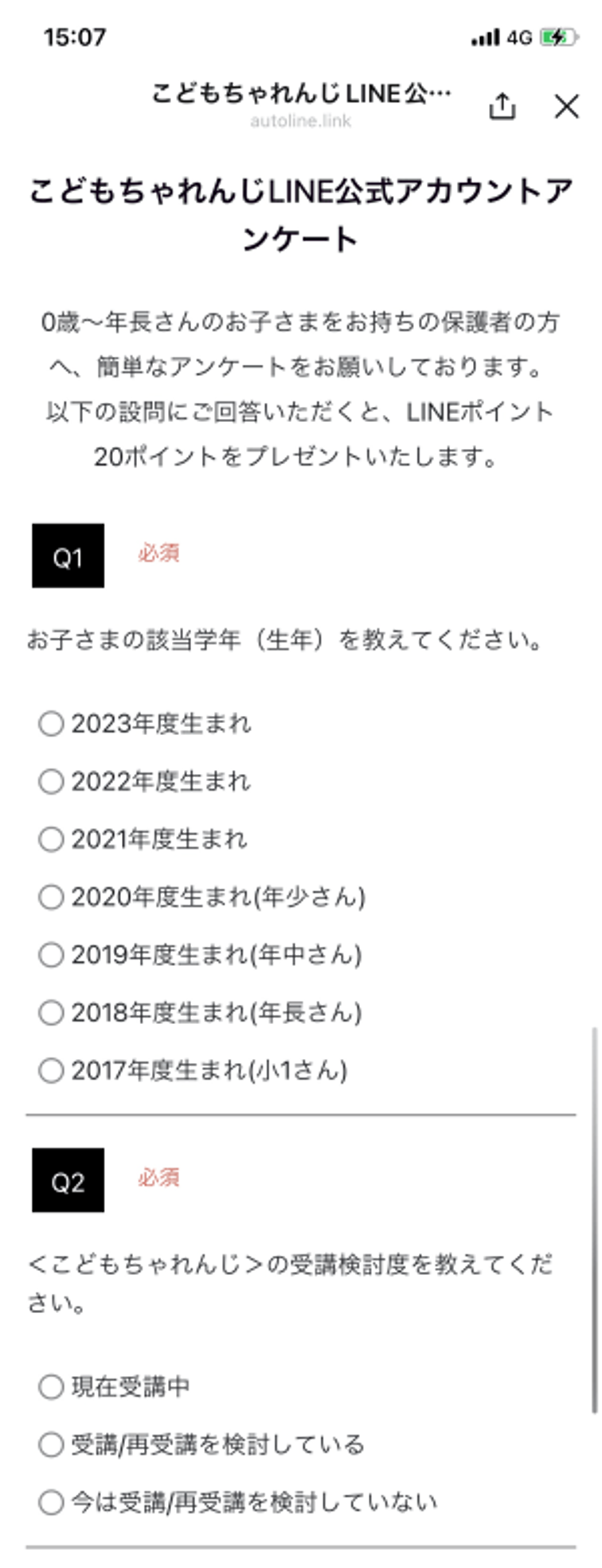Viewport: 602px width, 1568px height.
Task: Select 2020年度生まれ(年少さん)
Action: coord(52,897)
